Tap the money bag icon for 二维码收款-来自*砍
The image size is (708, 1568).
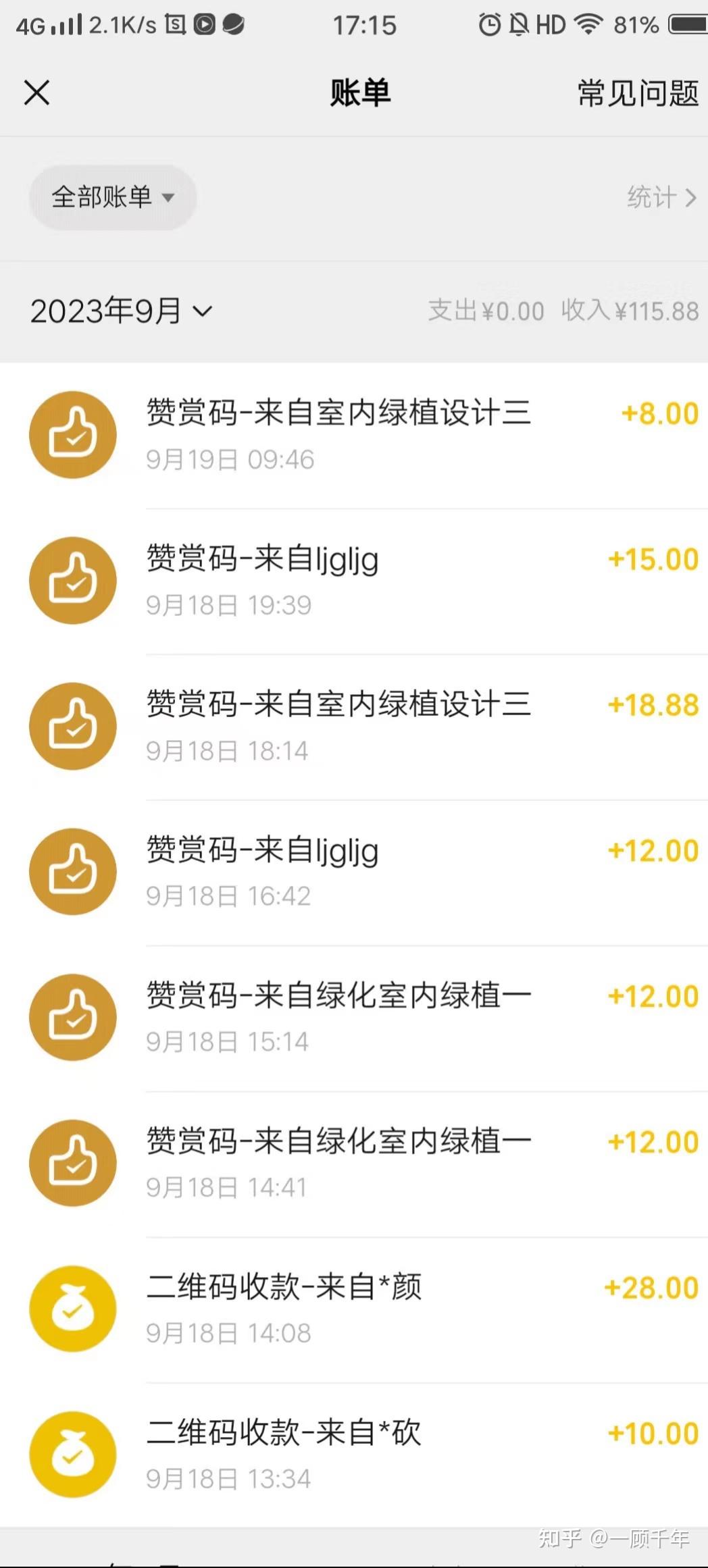tap(73, 1455)
